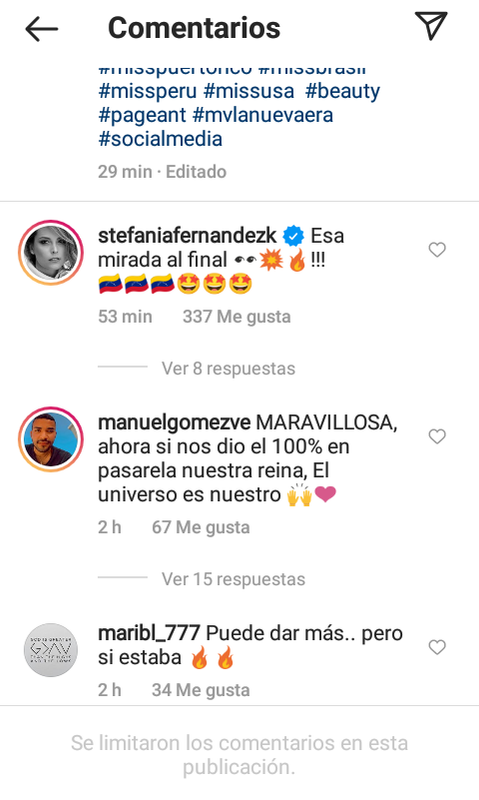Open the share paper plane icon

pyautogui.click(x=431, y=26)
